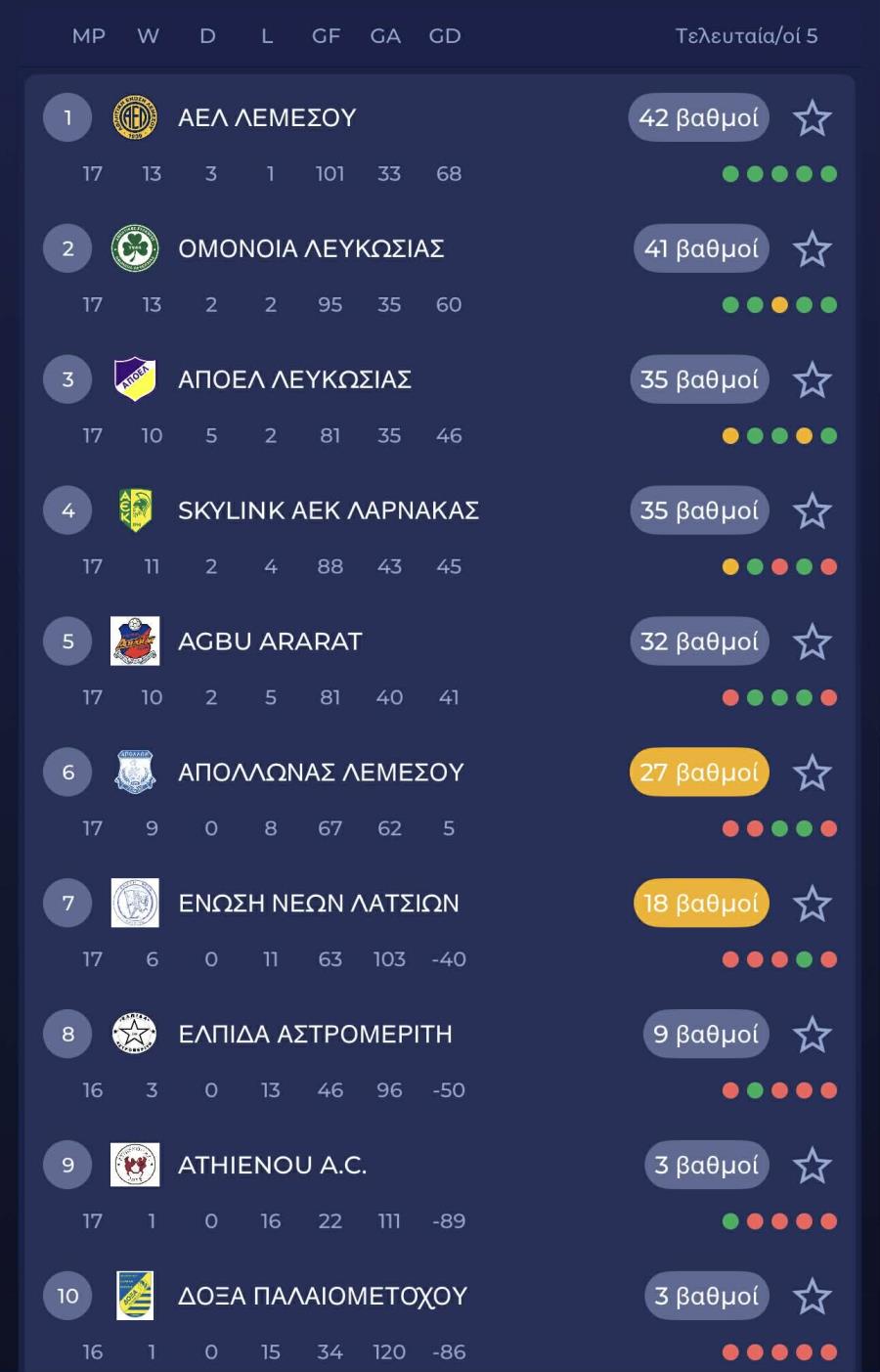View the ΑΠΟΛΛΩΝΑΣ ΛΕΜΕΣΟΥ team page
The width and height of the screenshot is (880, 1372).
[x=320, y=774]
